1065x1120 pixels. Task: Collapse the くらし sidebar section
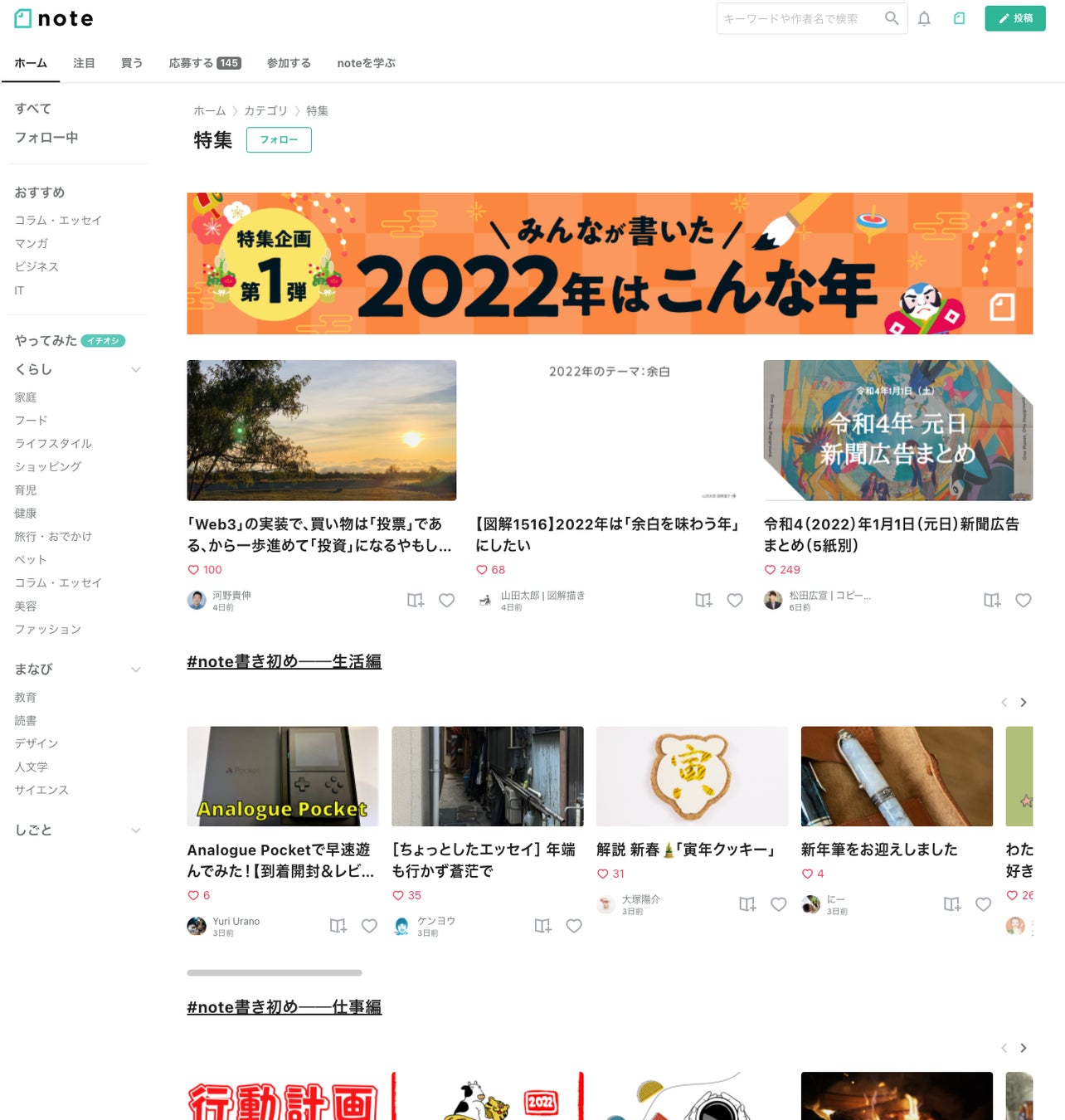point(136,369)
